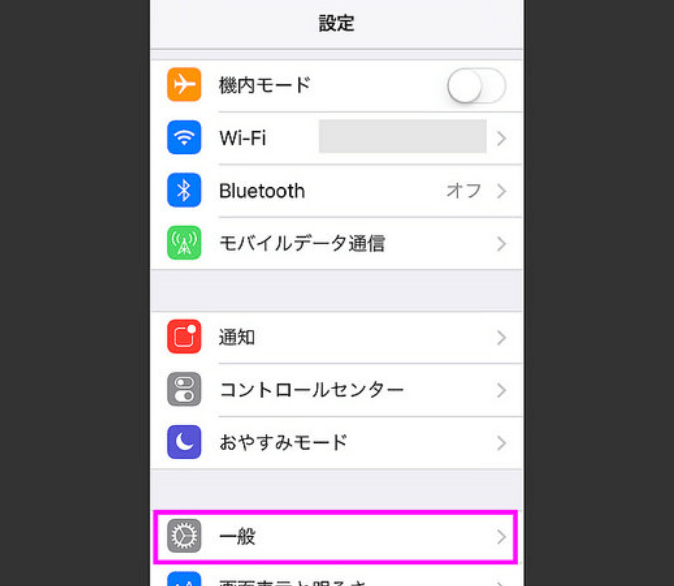Open おやすみモード settings
Viewport: 674px width, 586px height.
pos(336,442)
